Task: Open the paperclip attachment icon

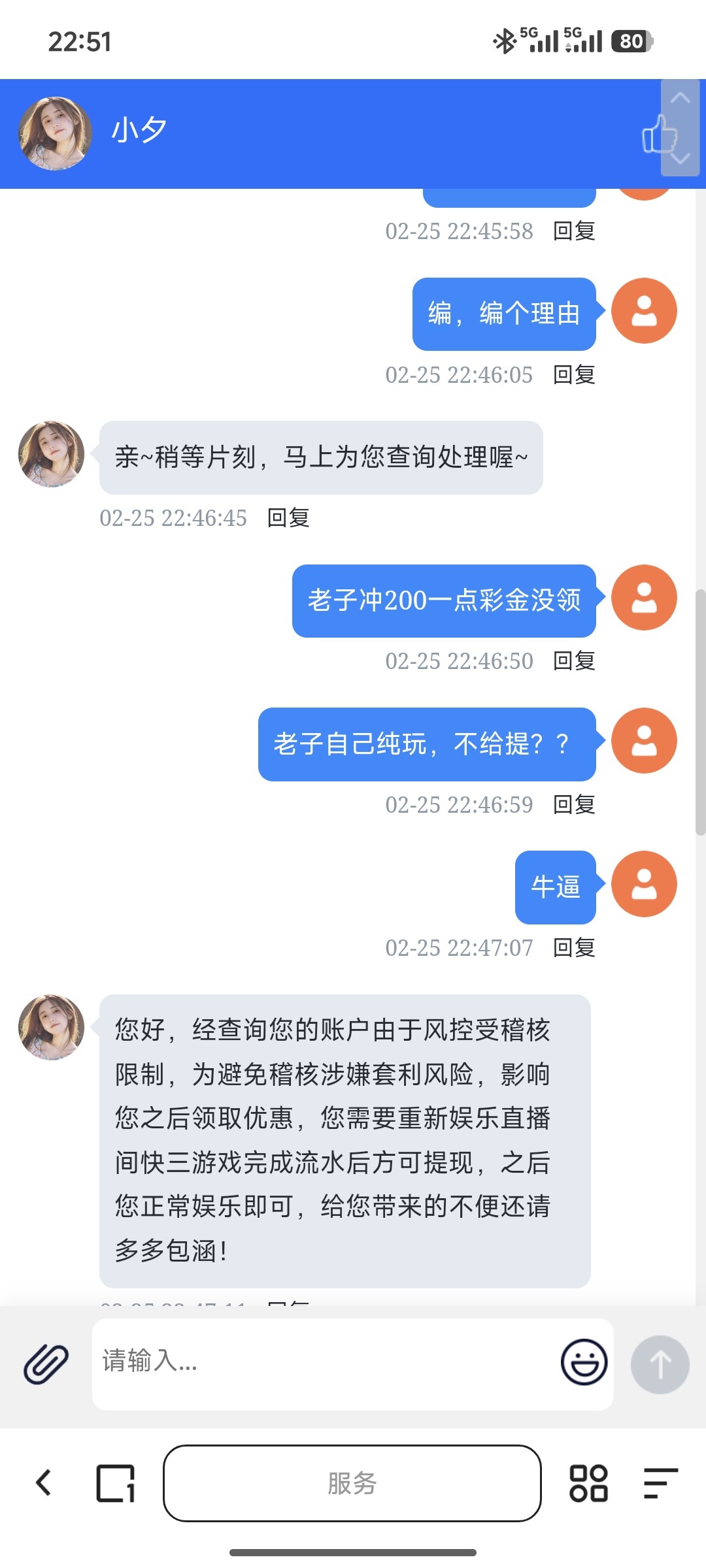Action: (46, 1364)
